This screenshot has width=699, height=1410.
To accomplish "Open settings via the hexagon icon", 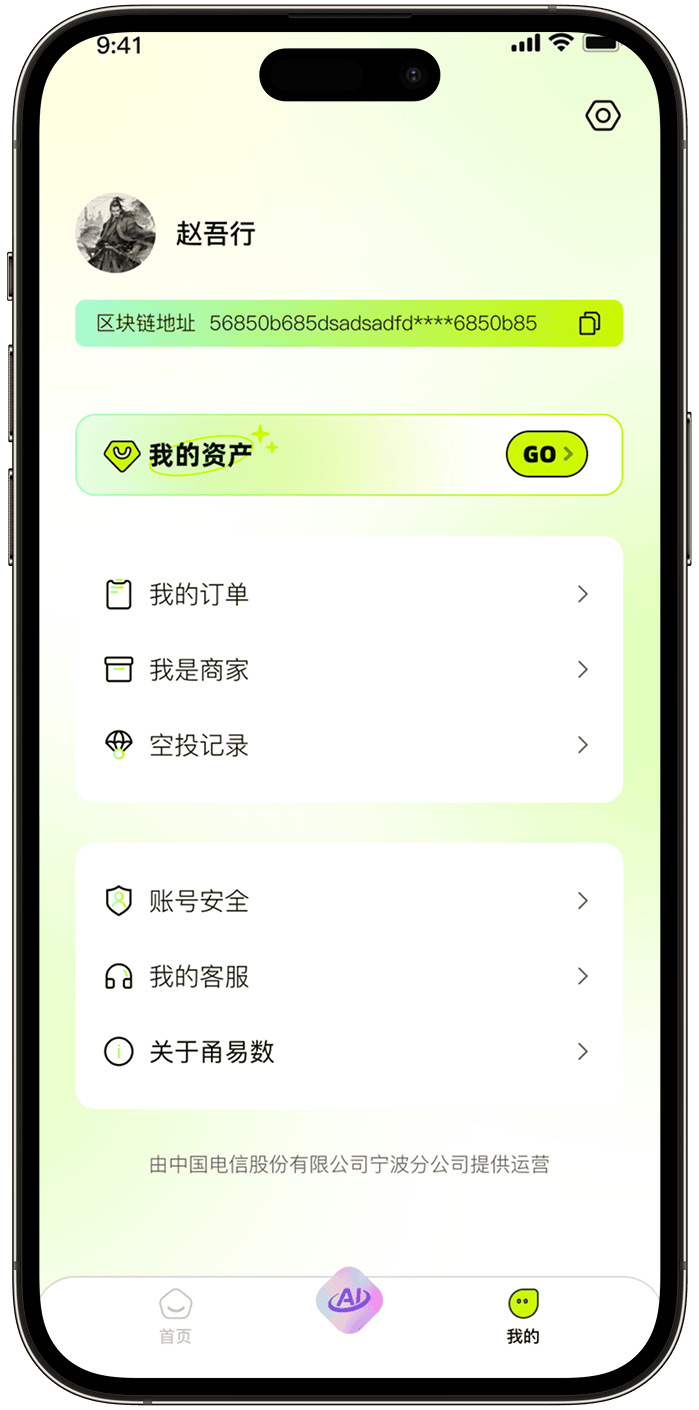I will (603, 116).
